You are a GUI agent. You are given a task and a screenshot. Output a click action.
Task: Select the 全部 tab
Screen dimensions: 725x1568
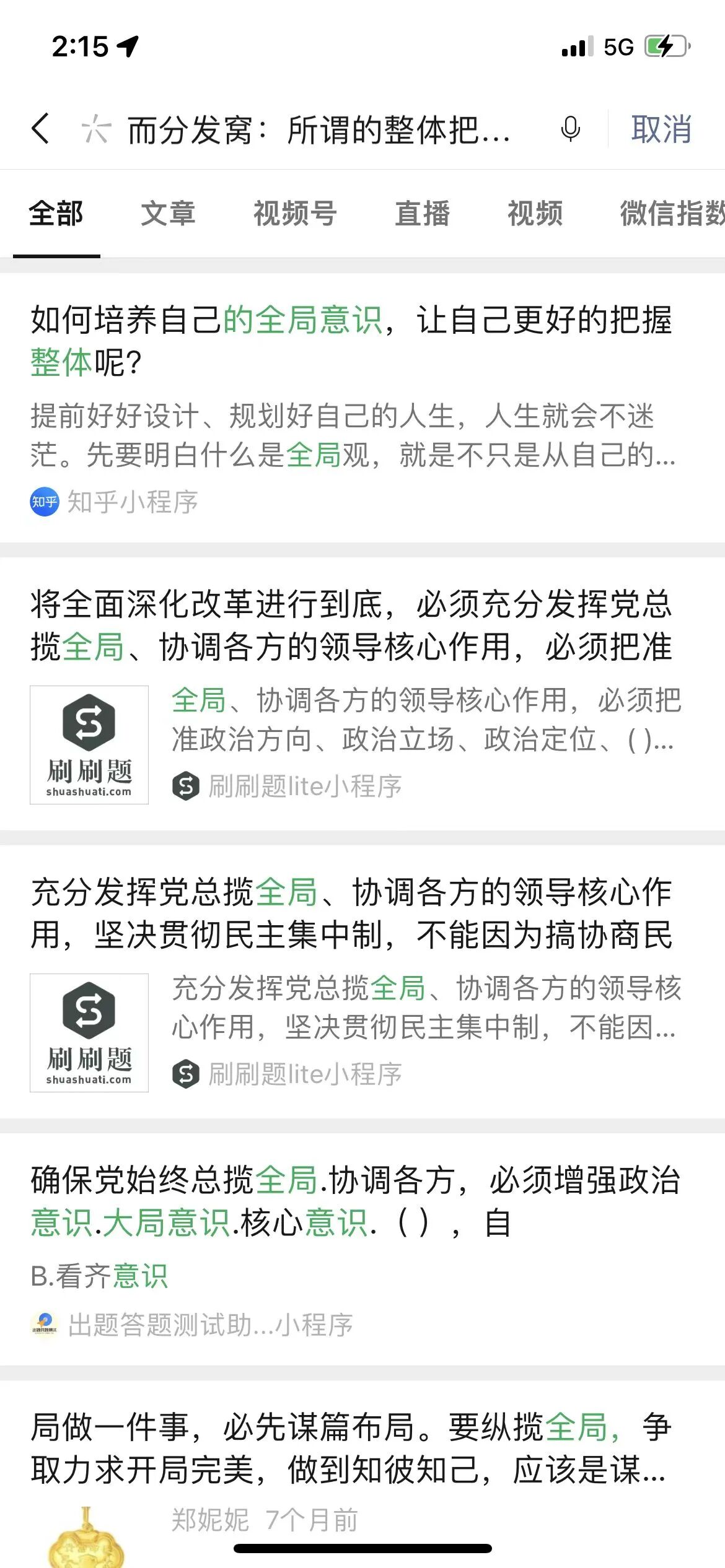(x=56, y=214)
